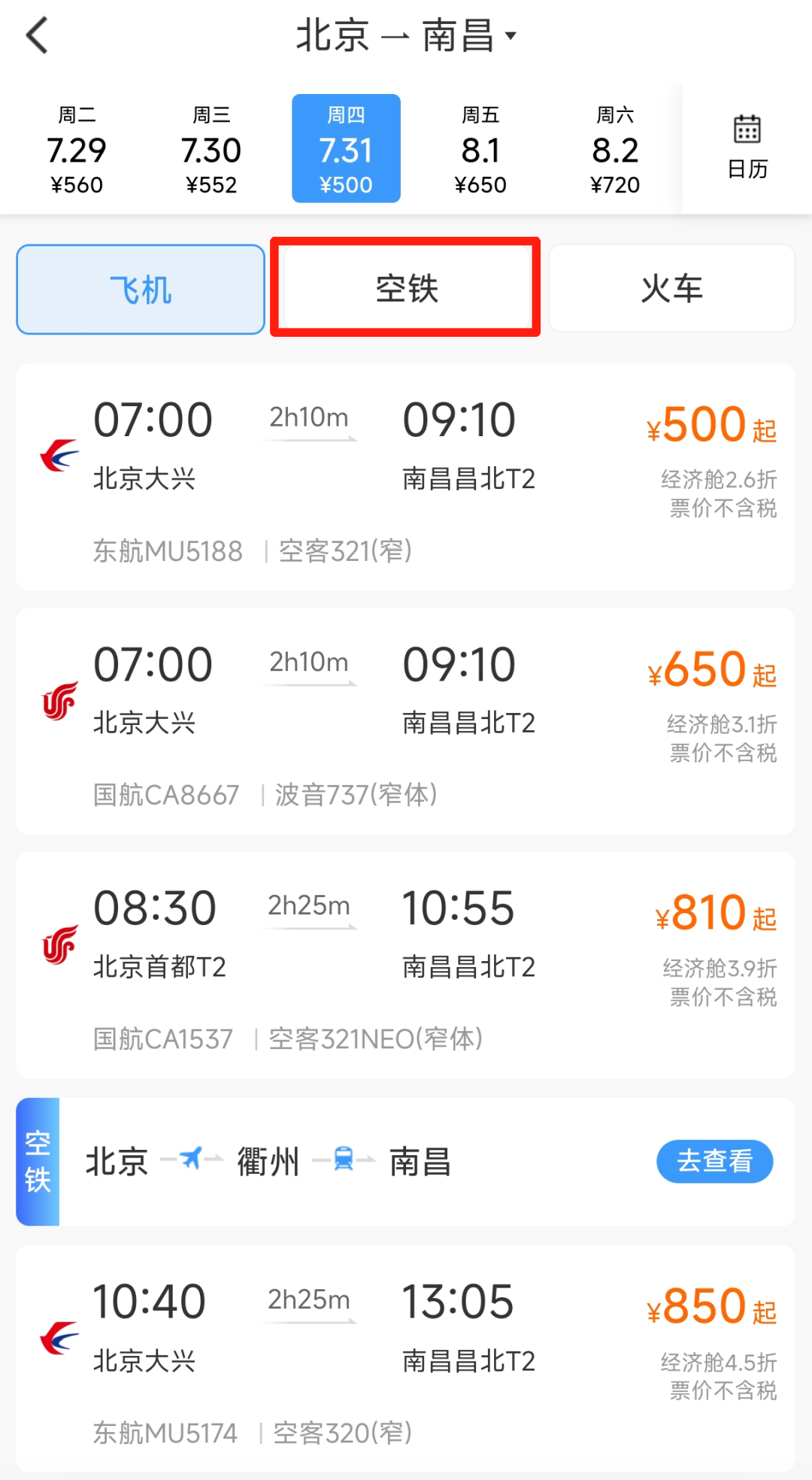View flight 国航CA1537 departing 08:30
The height and width of the screenshot is (1480, 812).
(406, 965)
